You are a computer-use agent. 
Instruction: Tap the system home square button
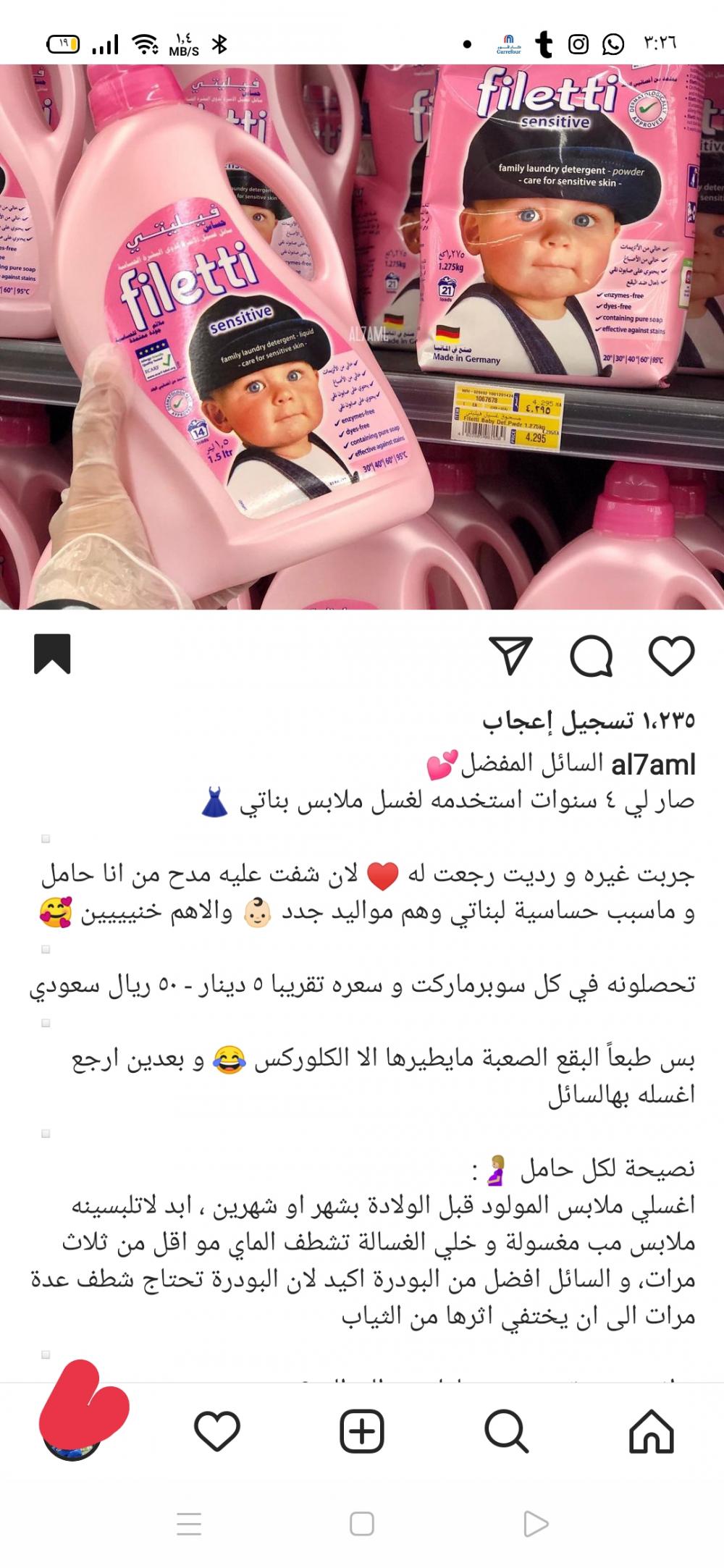[361, 1524]
